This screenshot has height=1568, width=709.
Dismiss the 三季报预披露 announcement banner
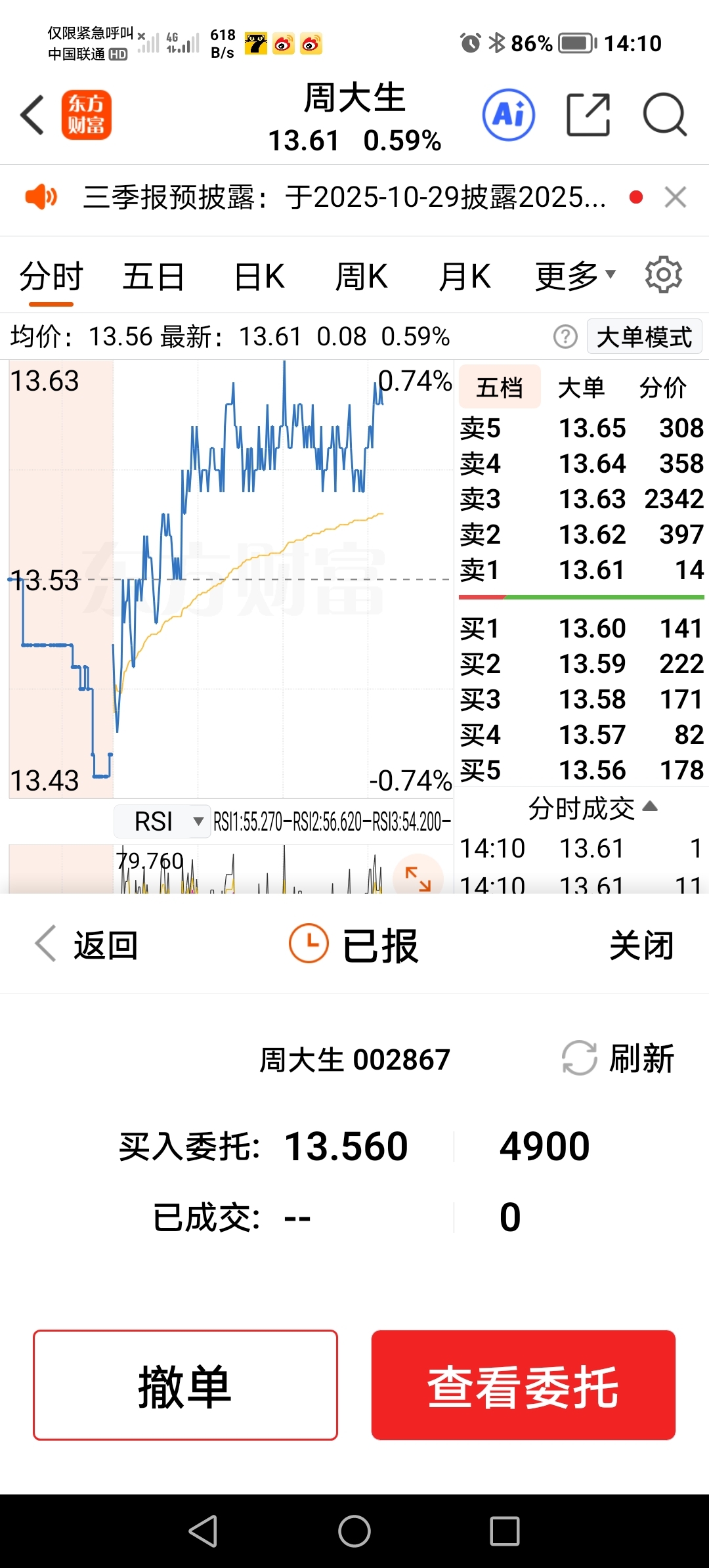675,197
